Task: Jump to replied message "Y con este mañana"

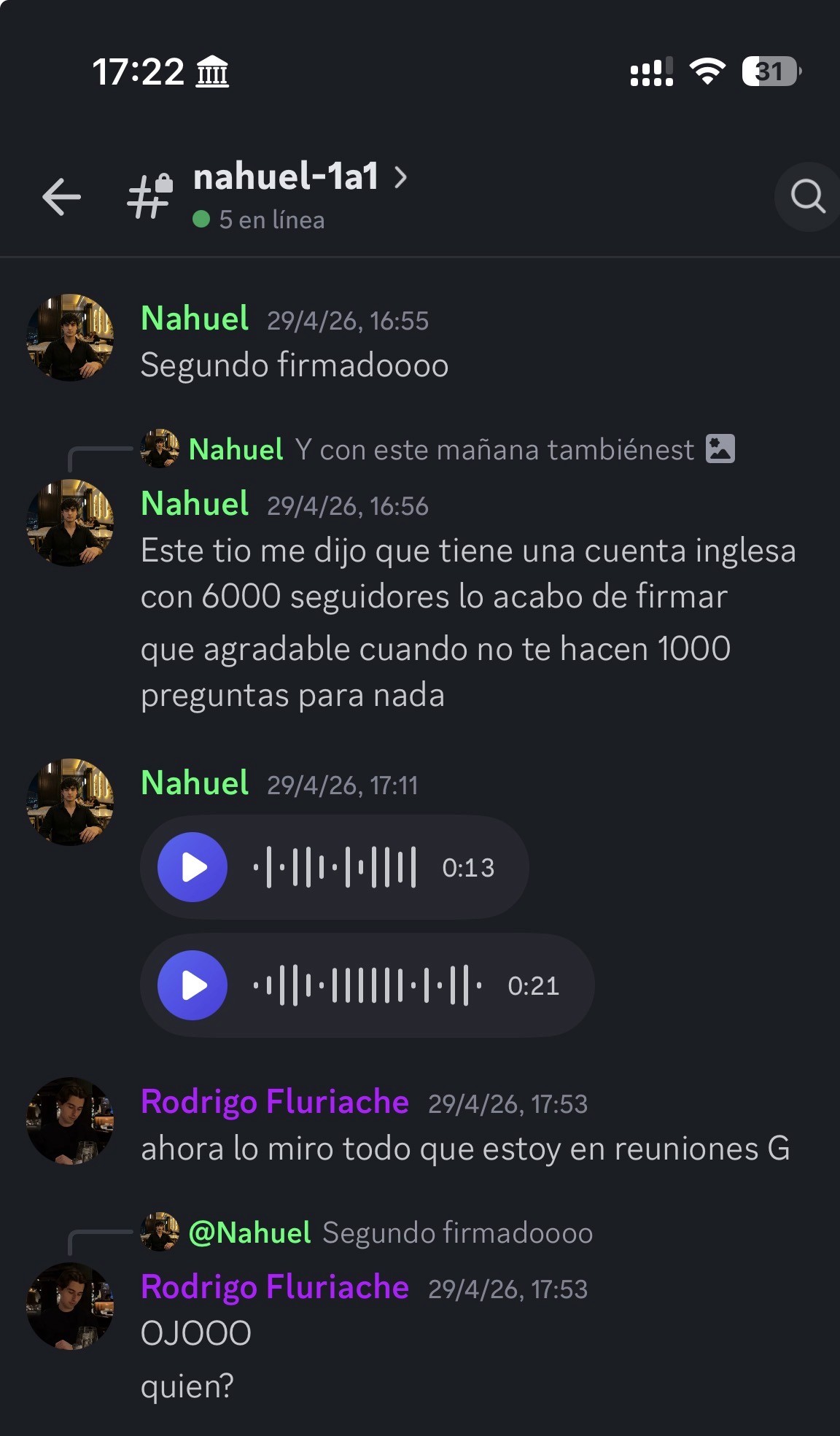Action: 437,449
